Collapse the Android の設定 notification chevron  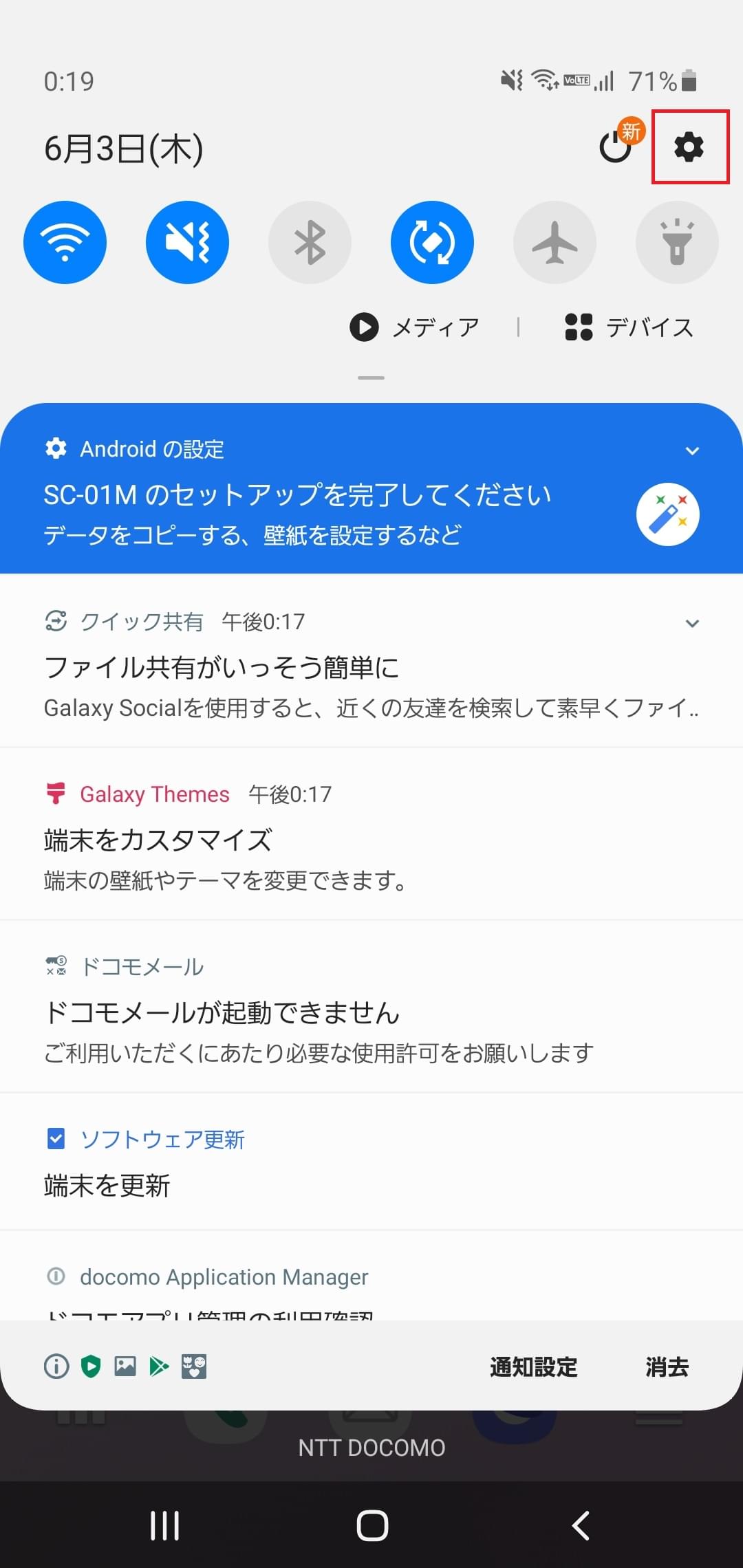tap(693, 450)
